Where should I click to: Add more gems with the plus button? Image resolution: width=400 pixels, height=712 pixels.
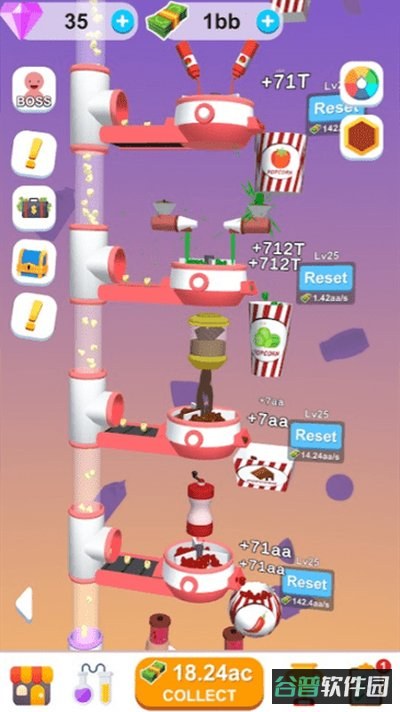(123, 21)
